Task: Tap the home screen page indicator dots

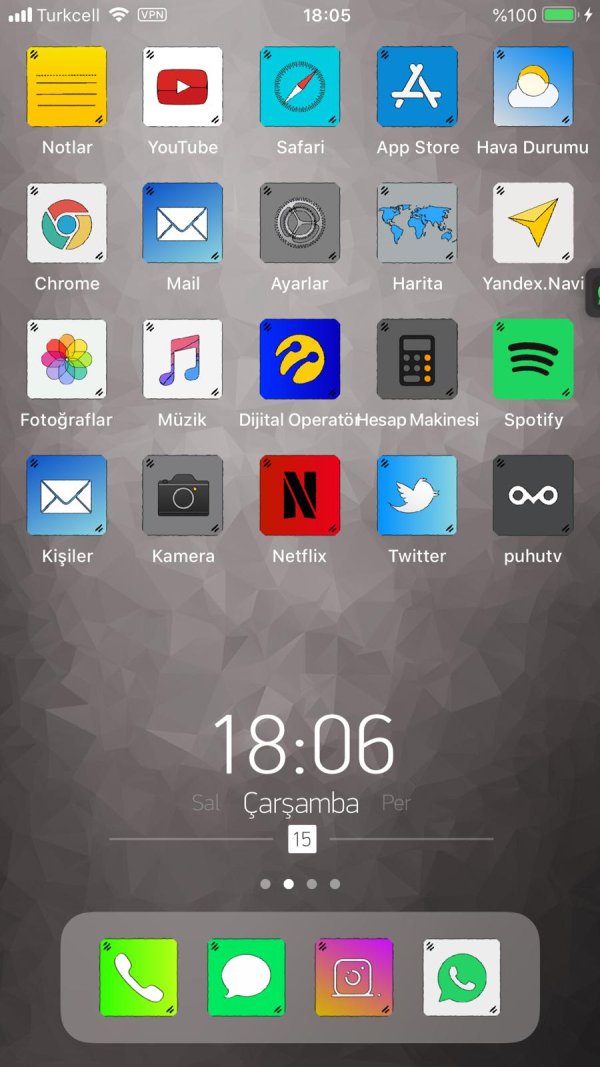Action: pyautogui.click(x=300, y=884)
